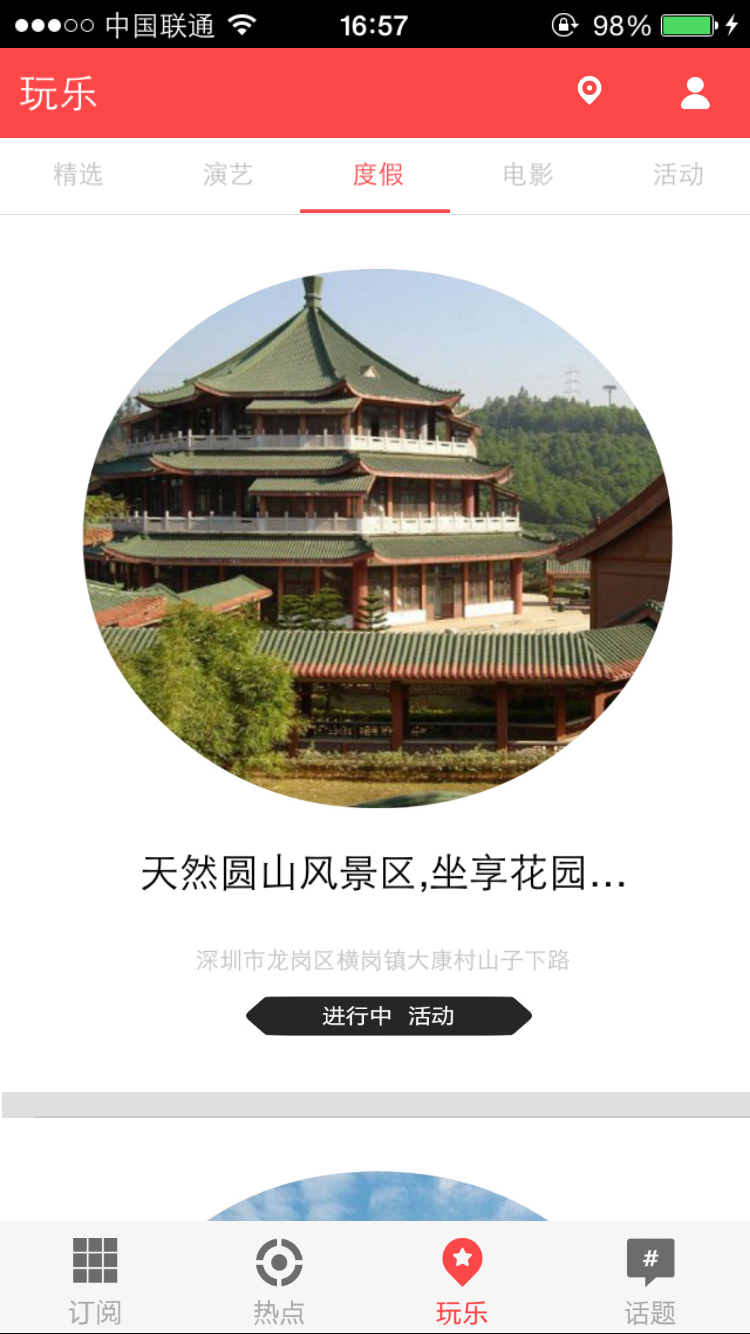Open the user profile icon

coord(695,93)
